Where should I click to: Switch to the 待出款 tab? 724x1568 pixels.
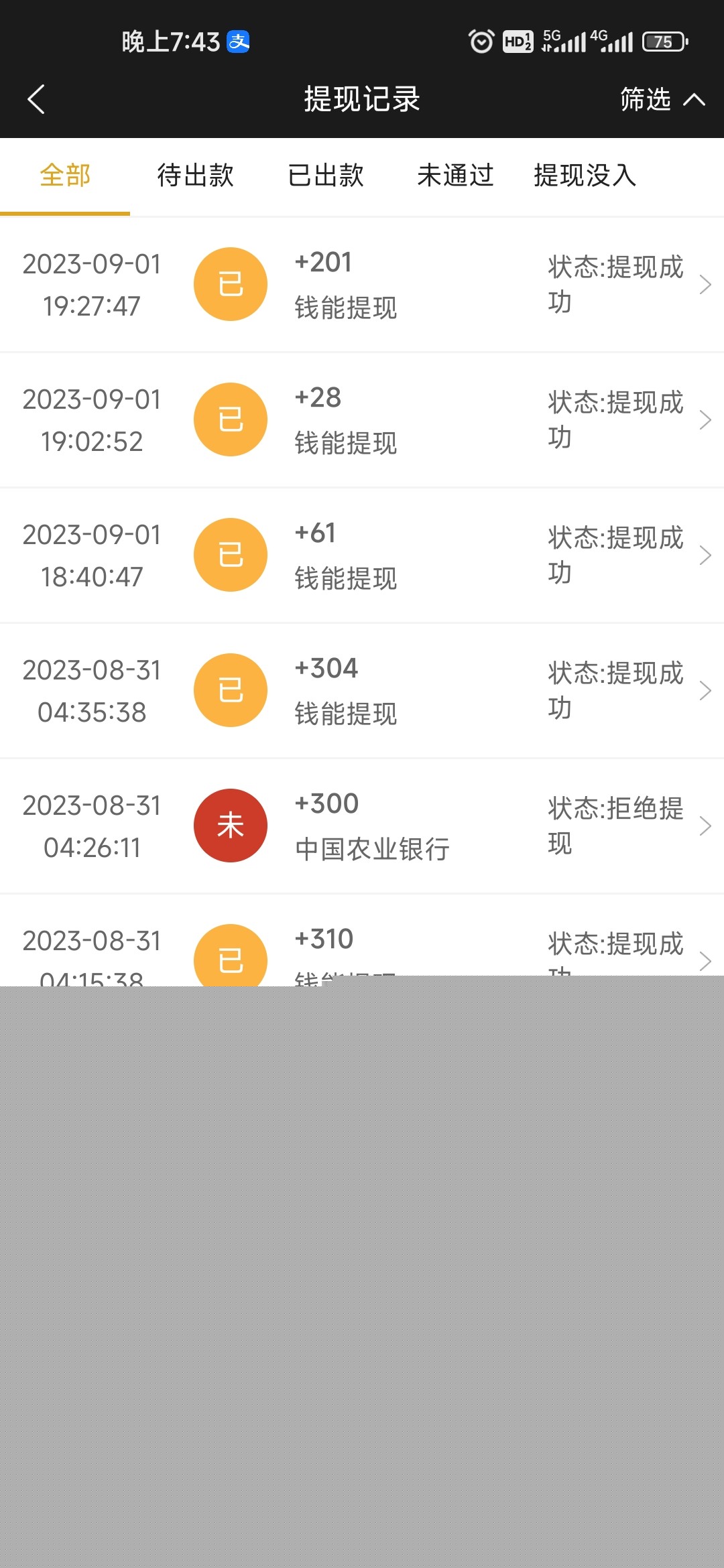coord(195,176)
